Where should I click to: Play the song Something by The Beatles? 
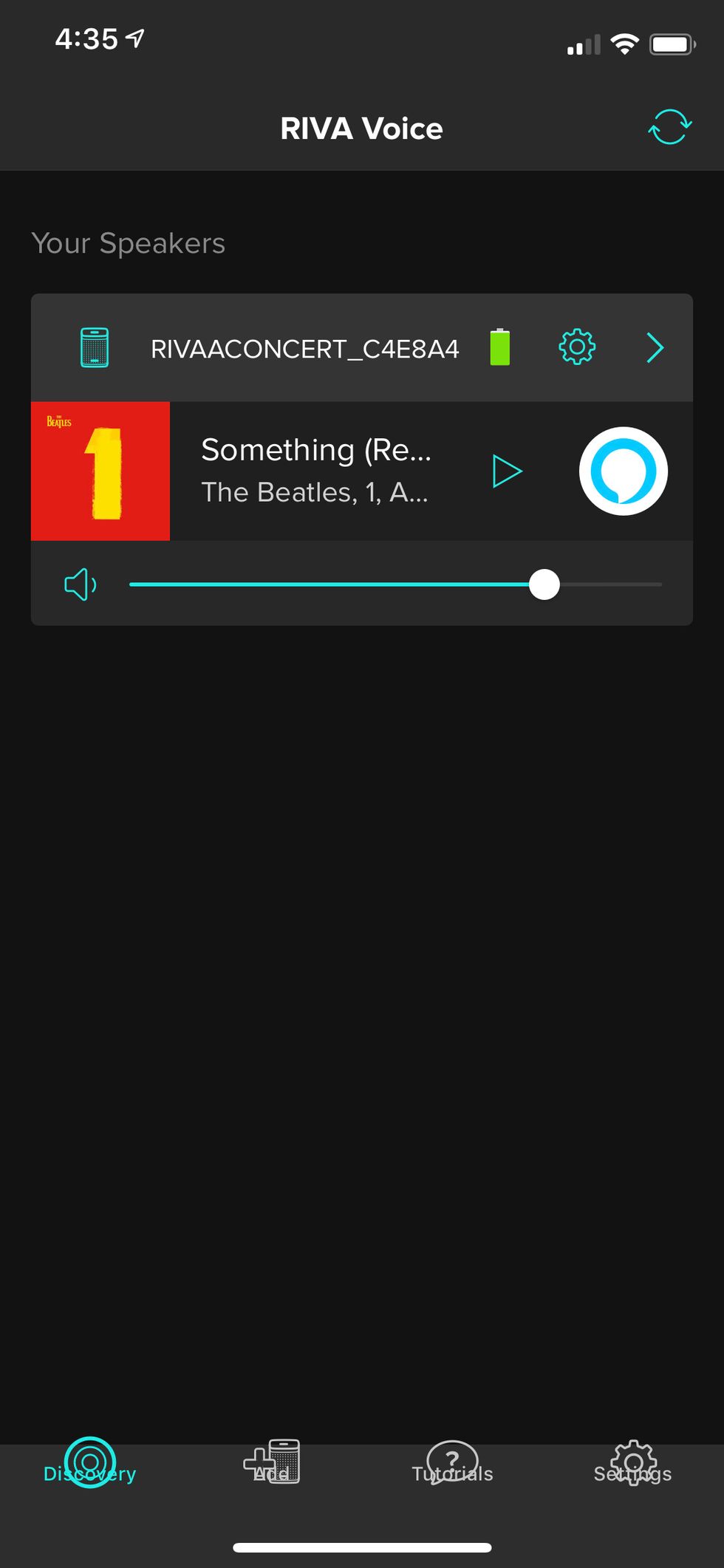508,471
